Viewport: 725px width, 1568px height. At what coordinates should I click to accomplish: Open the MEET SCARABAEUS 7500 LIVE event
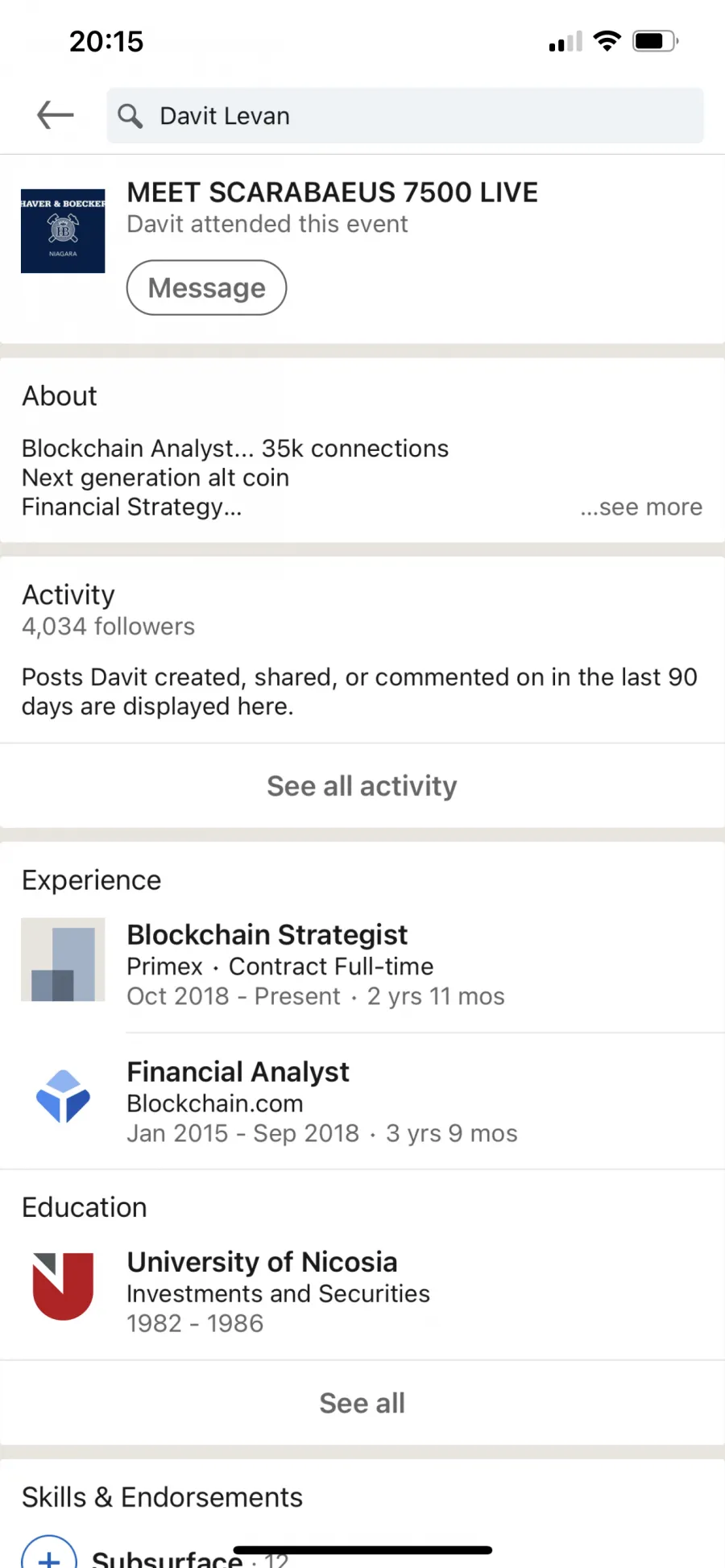click(332, 192)
